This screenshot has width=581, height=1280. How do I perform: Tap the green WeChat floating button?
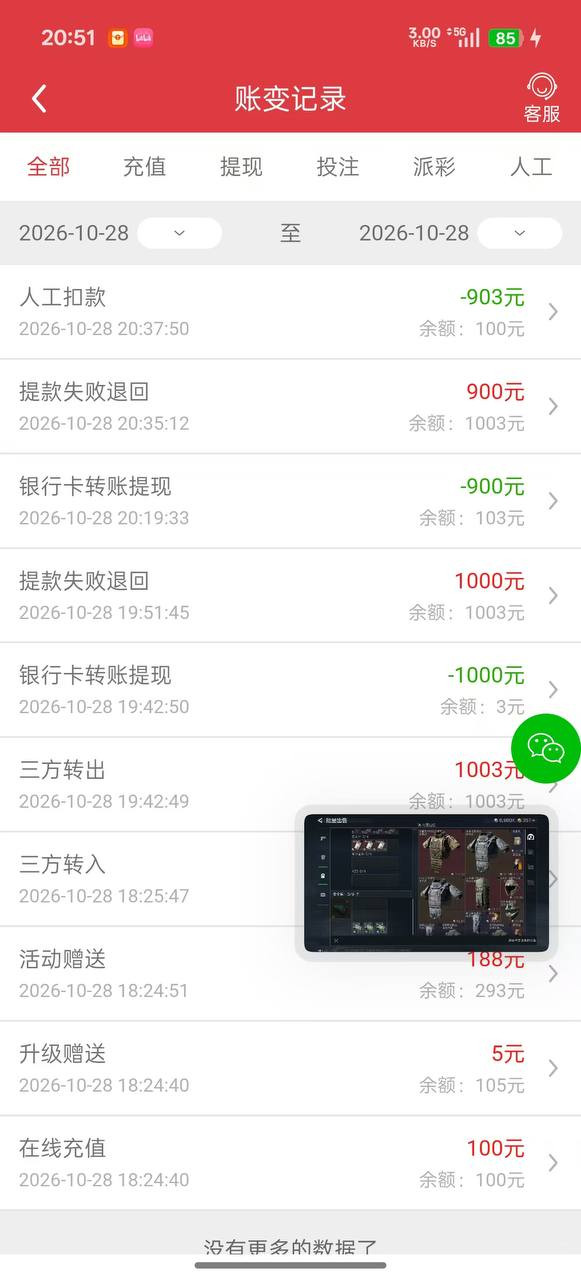click(x=546, y=748)
